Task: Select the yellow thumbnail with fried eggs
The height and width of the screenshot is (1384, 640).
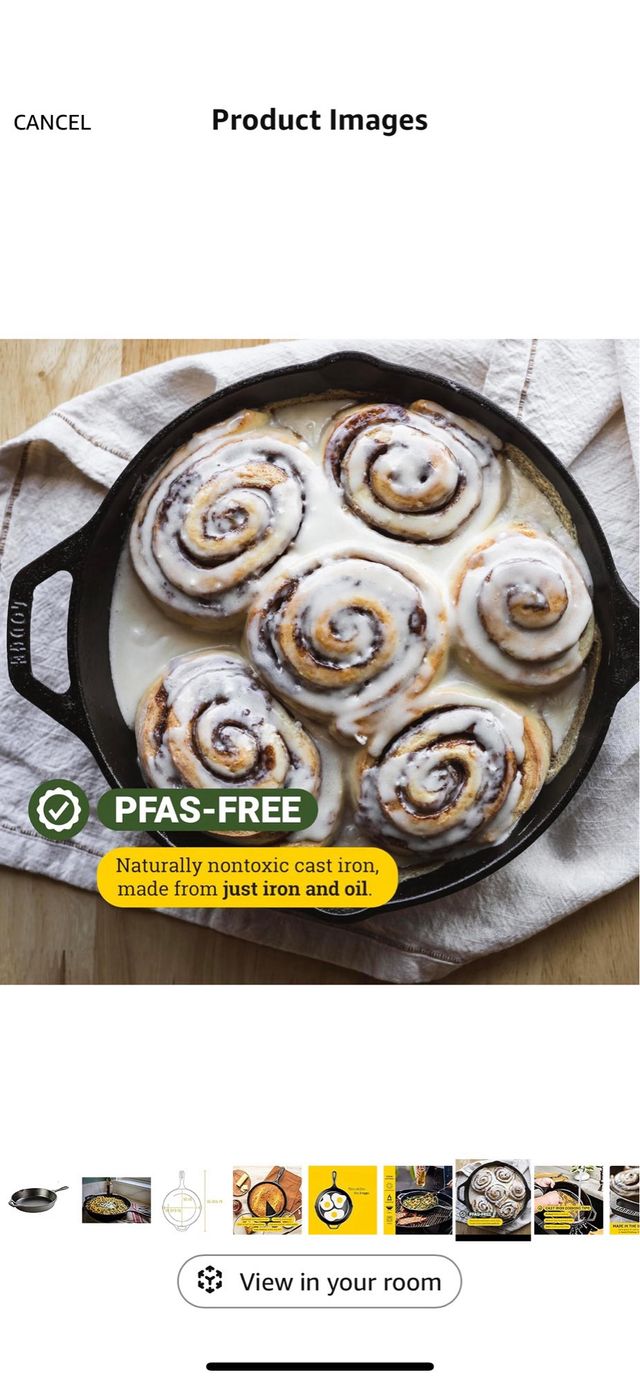Action: 342,1200
